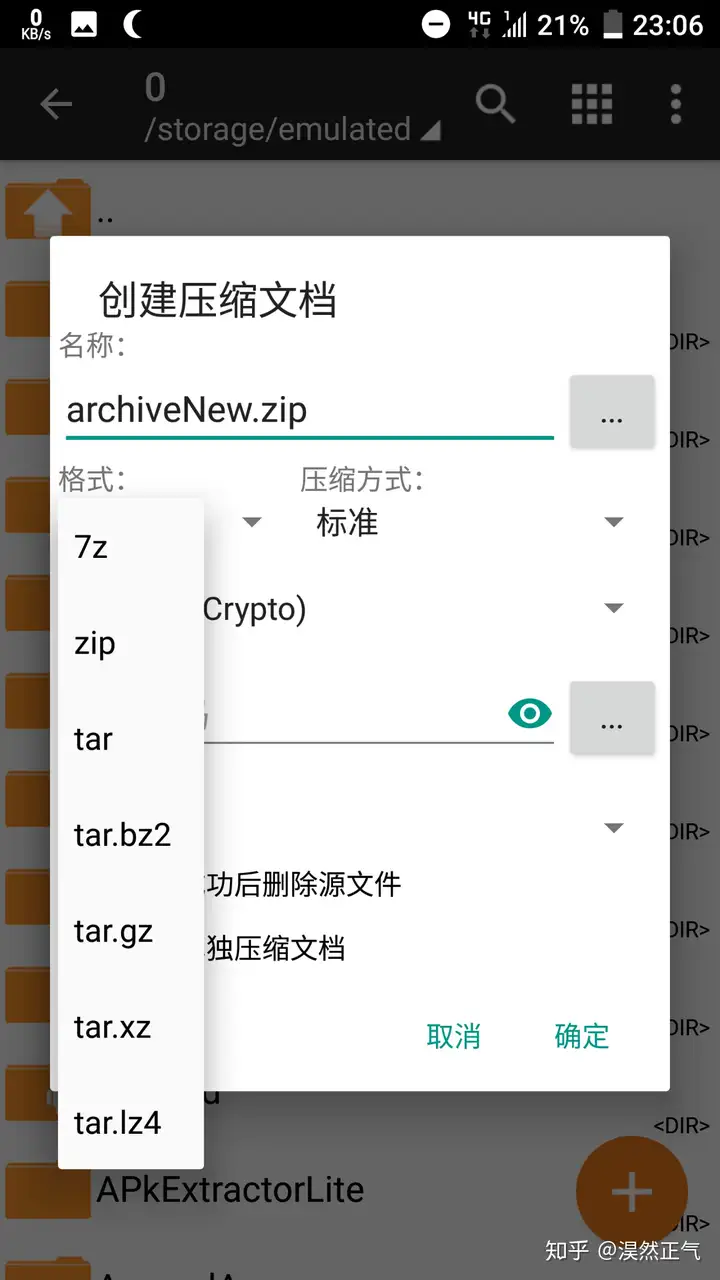Select tar.xz from the dropdown
The height and width of the screenshot is (1280, 720).
pyautogui.click(x=131, y=1027)
